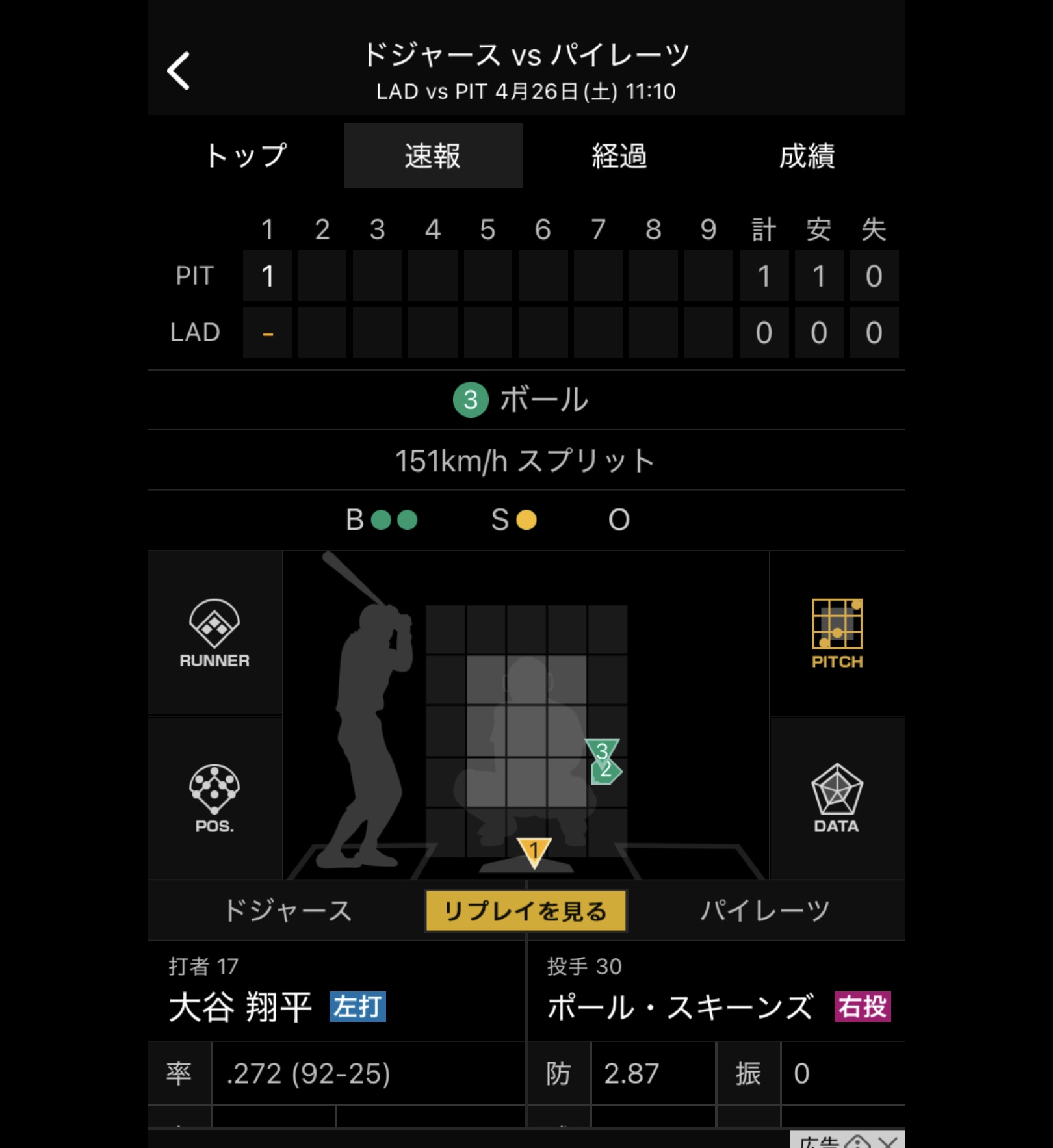Open the DATA radar chart view

(837, 798)
